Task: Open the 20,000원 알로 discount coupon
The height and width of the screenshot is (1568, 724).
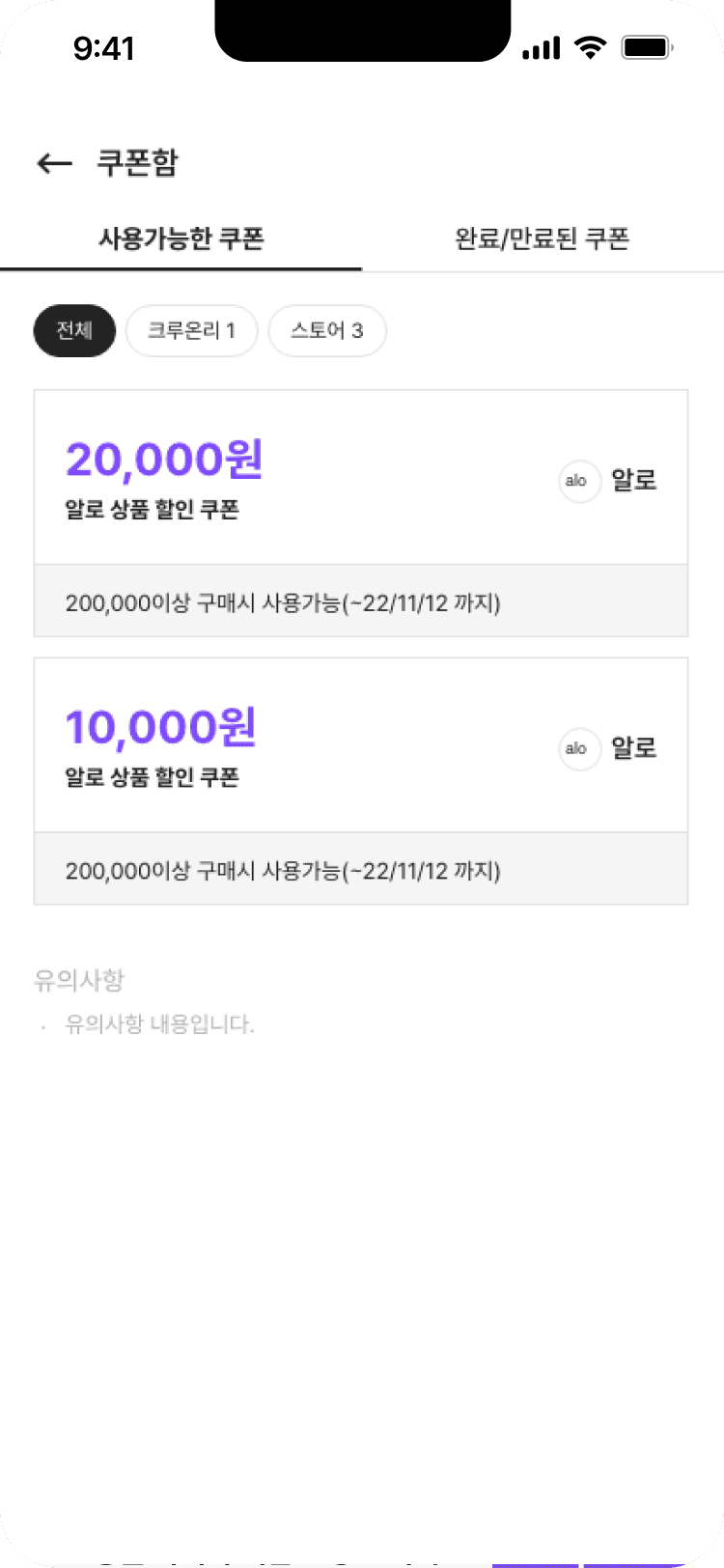Action: click(360, 478)
